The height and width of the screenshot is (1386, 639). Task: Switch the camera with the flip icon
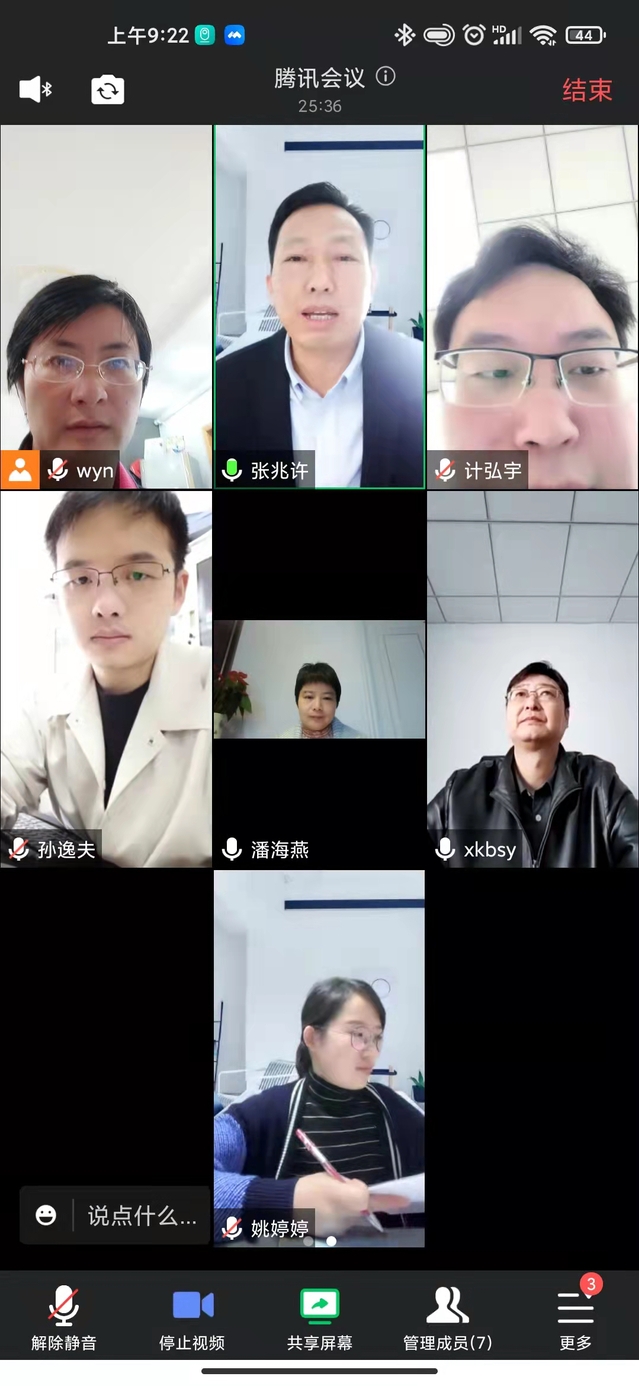pos(107,90)
